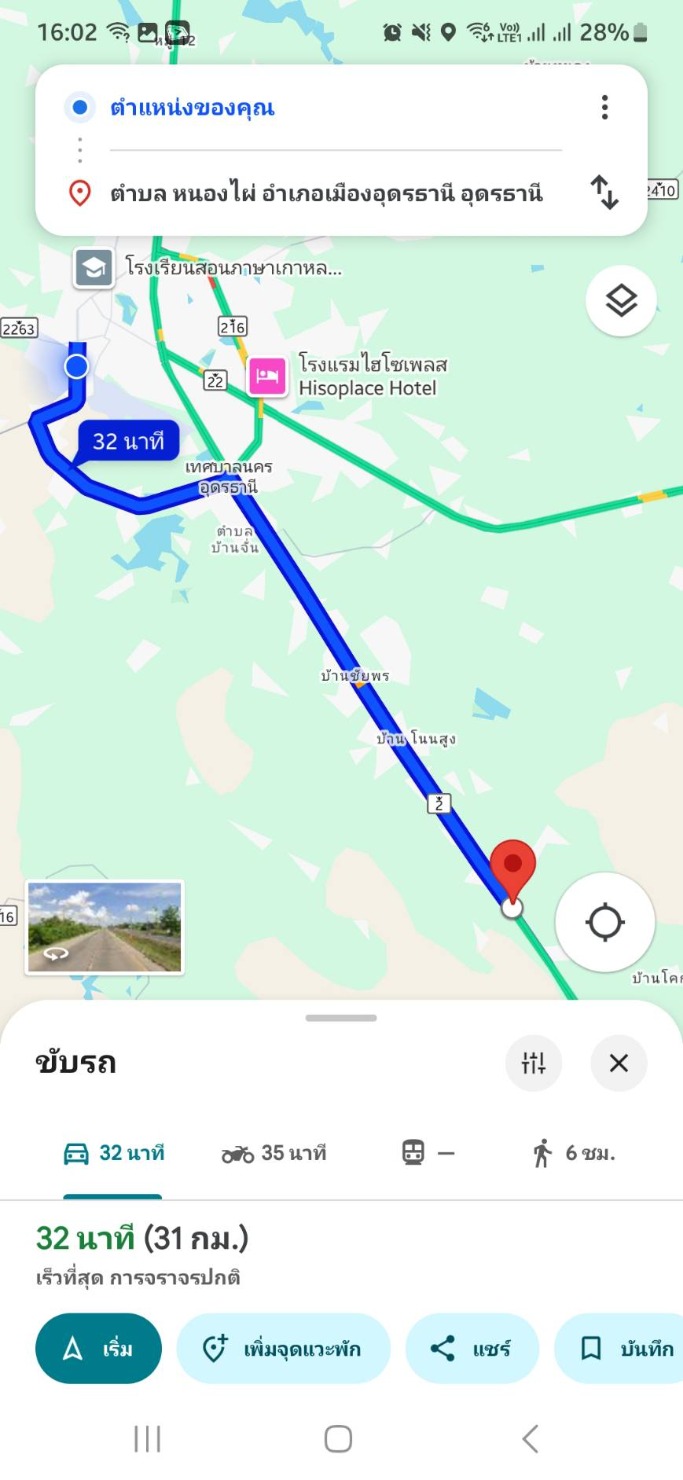Swap start and destination points

click(x=604, y=192)
